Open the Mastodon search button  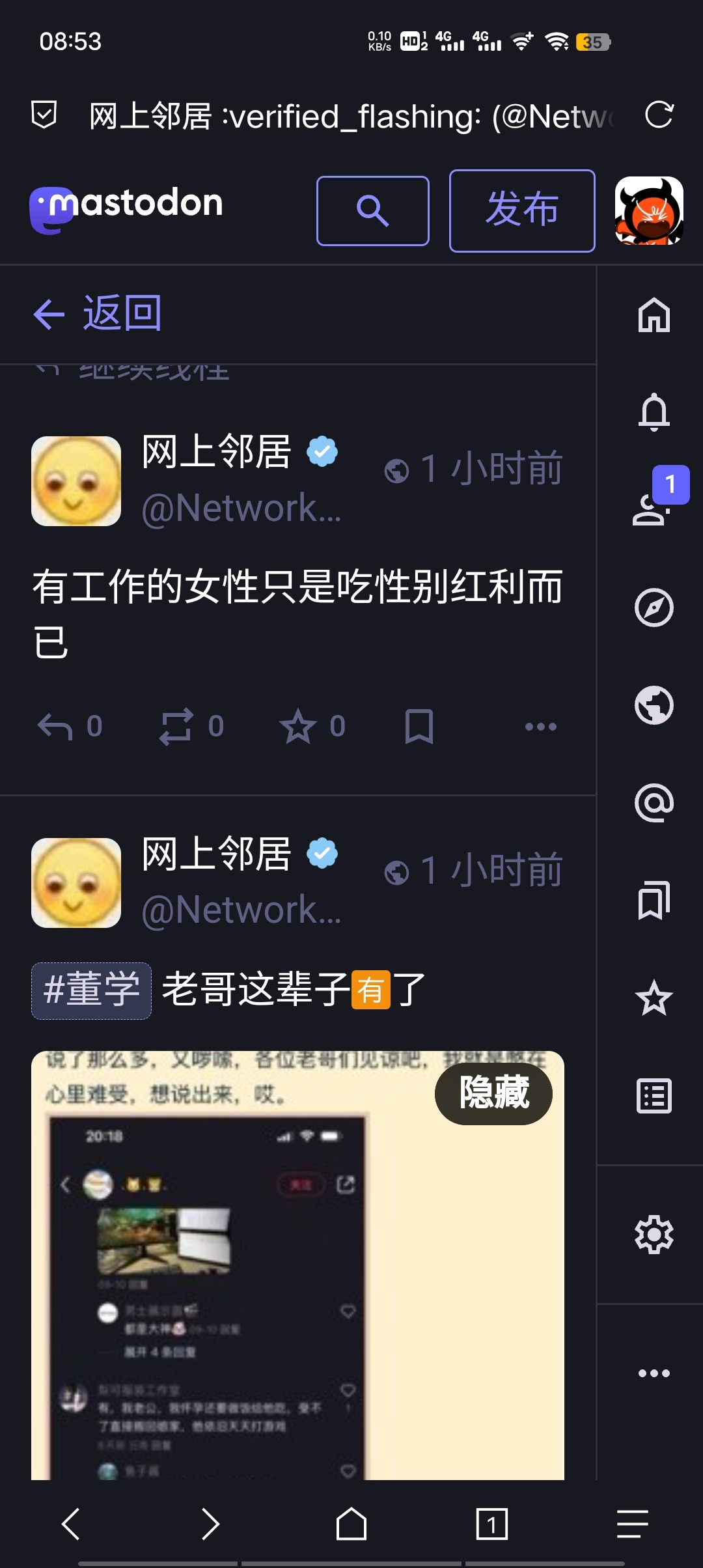click(x=372, y=210)
